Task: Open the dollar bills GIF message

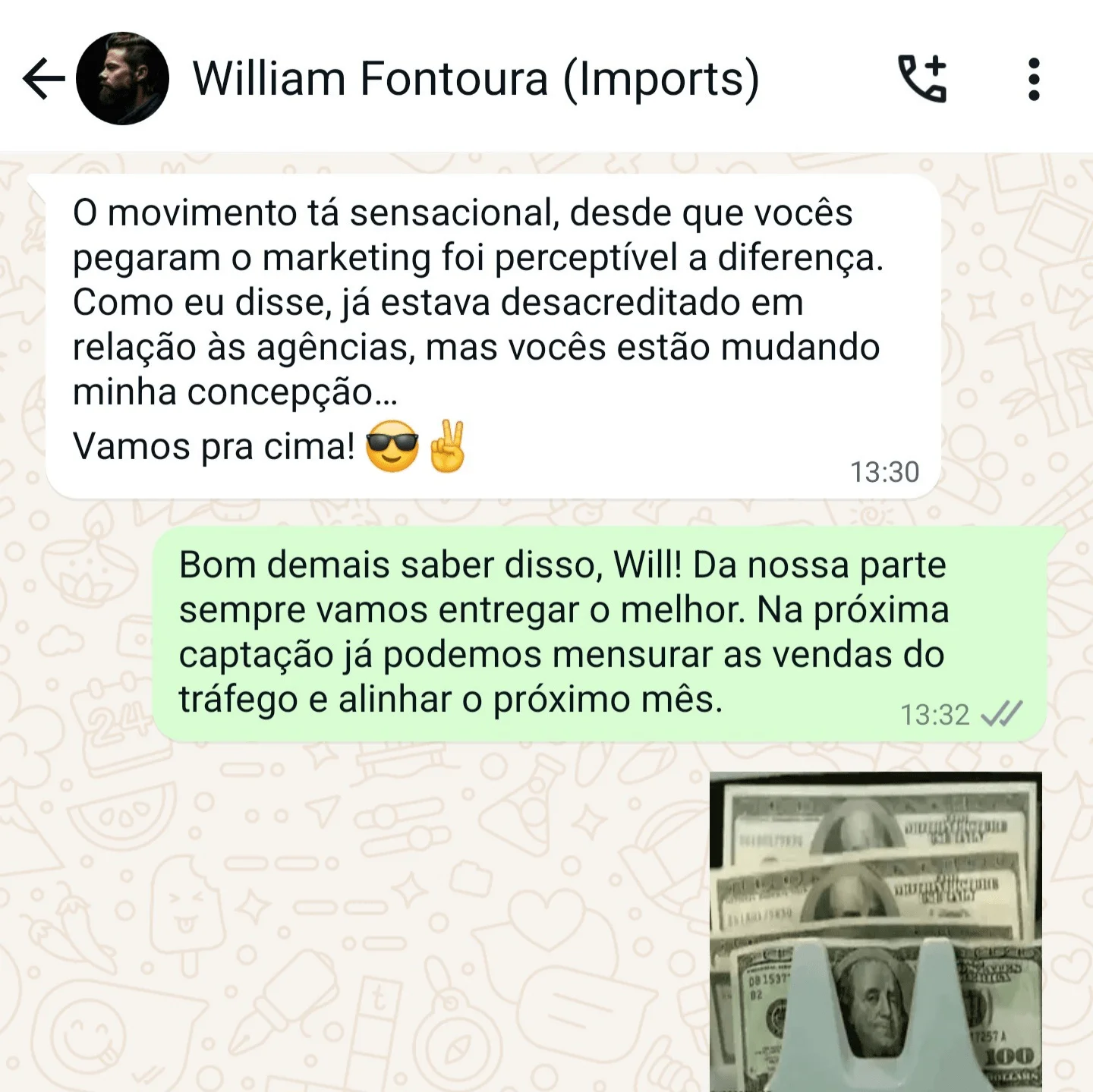Action: 875,931
